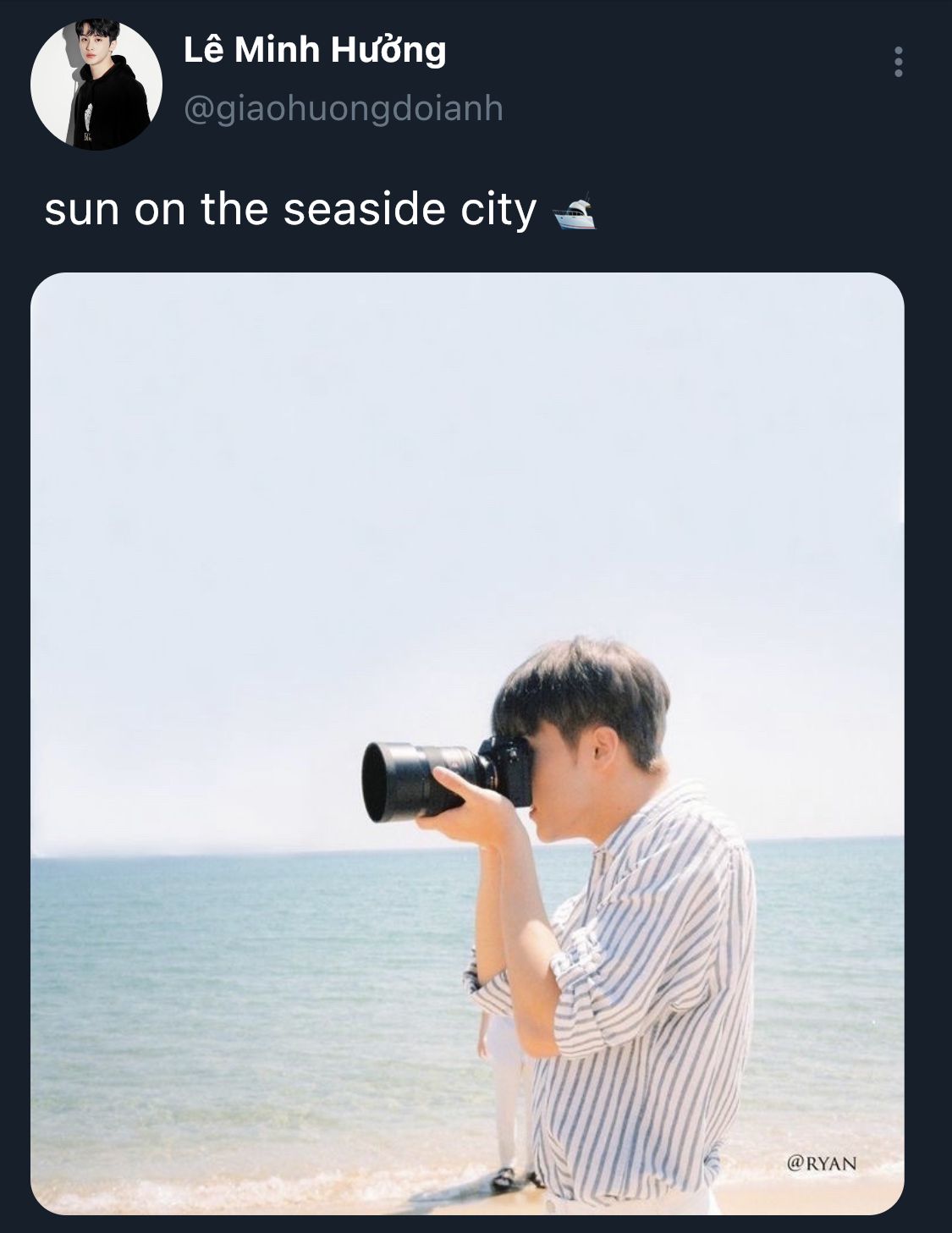The width and height of the screenshot is (952, 1233).
Task: Open the beach photo in full view
Action: [467, 743]
